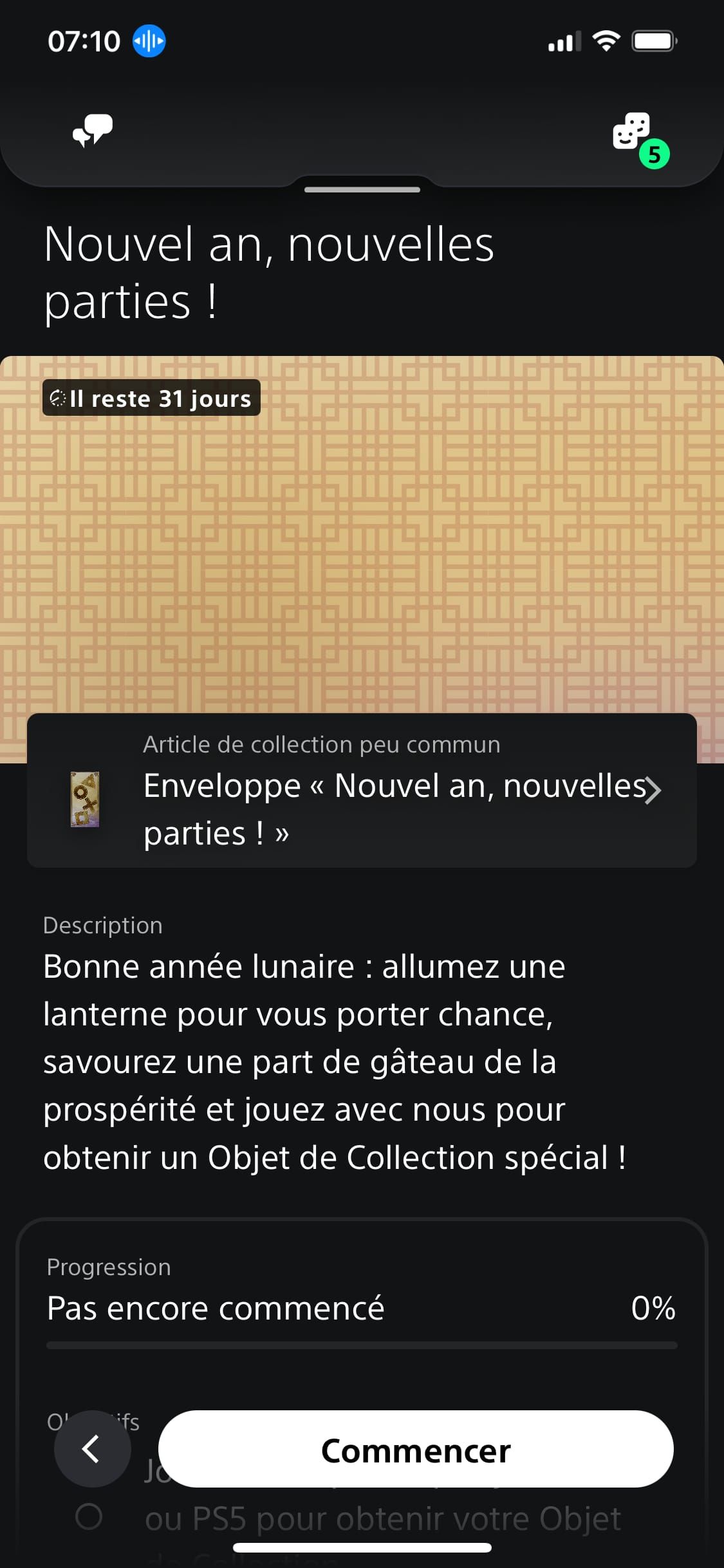Viewport: 724px width, 1568px height.
Task: Tap the Commencer button
Action: [x=416, y=1450]
